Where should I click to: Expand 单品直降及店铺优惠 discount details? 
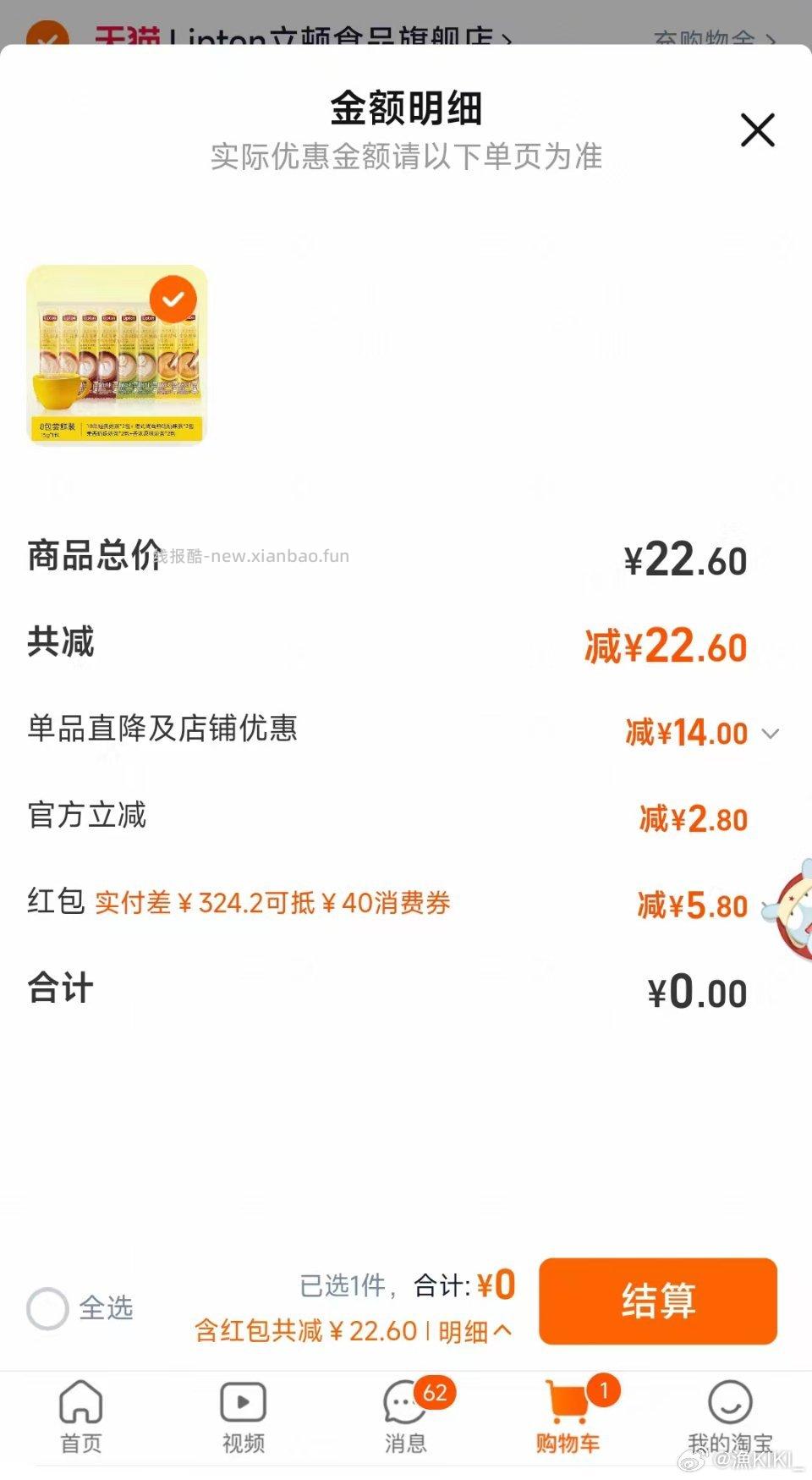click(771, 733)
